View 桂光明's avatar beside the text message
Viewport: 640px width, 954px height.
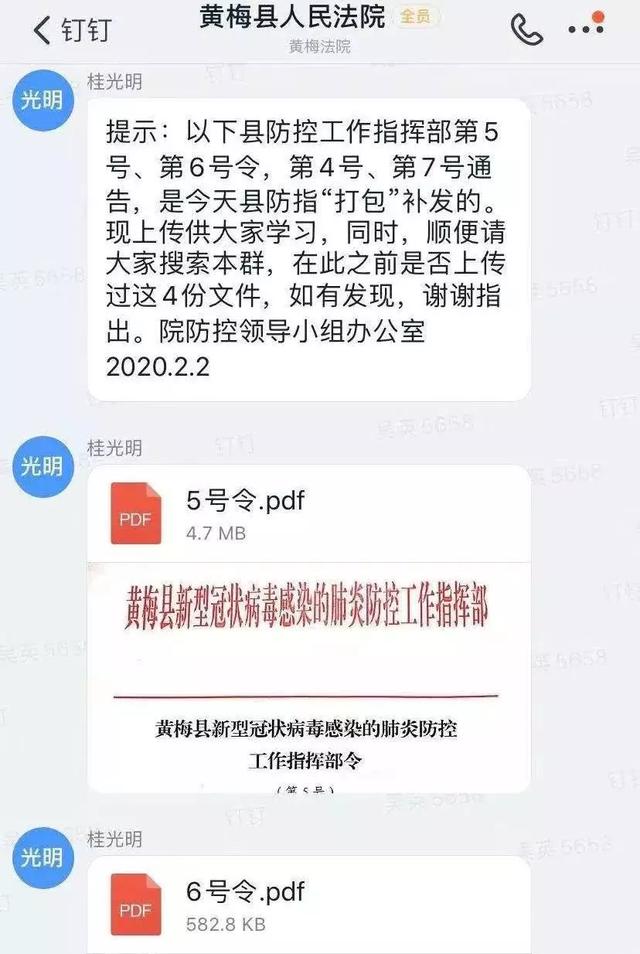[x=43, y=103]
